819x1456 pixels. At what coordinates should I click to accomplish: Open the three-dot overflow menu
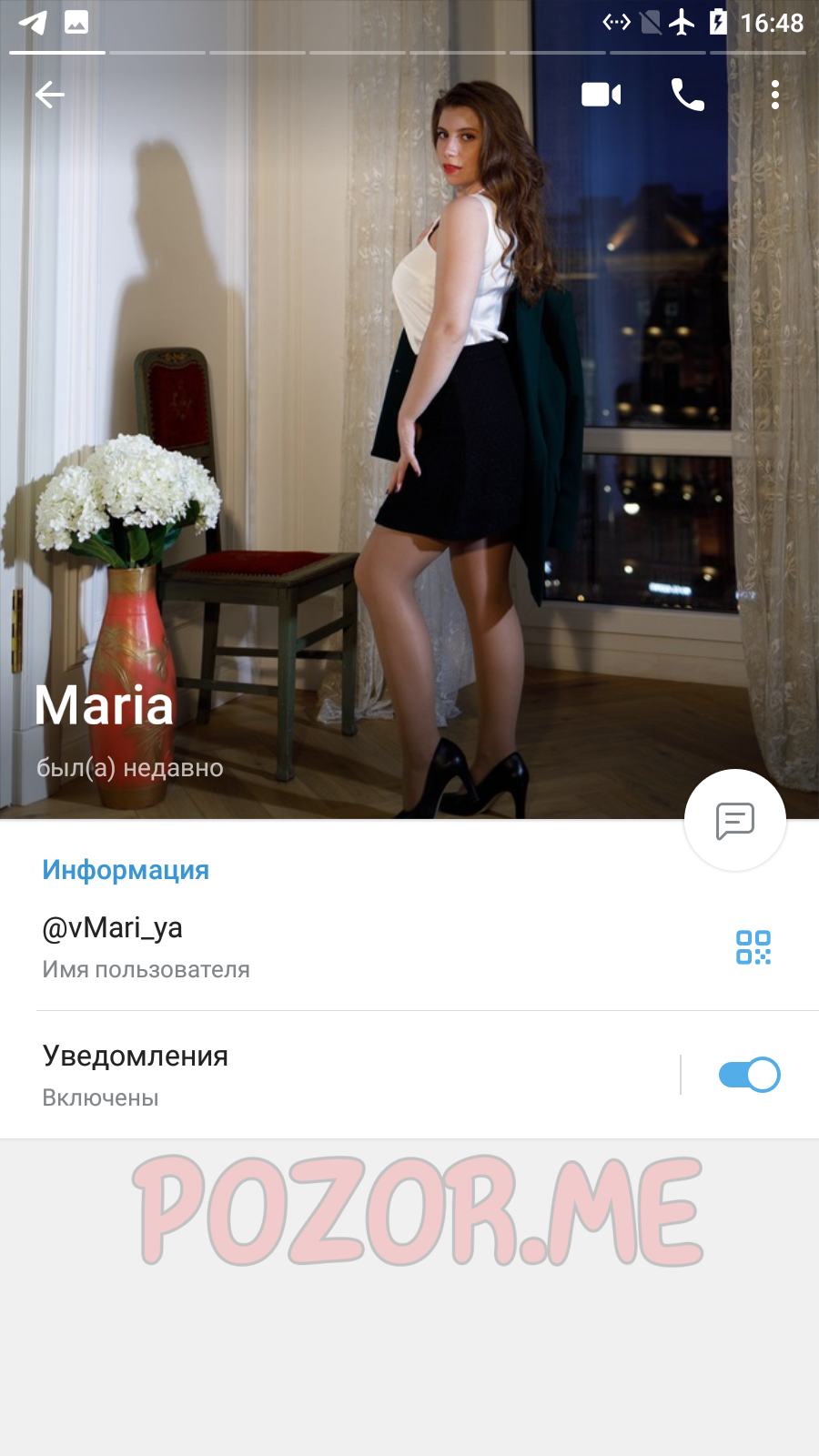pyautogui.click(x=775, y=95)
